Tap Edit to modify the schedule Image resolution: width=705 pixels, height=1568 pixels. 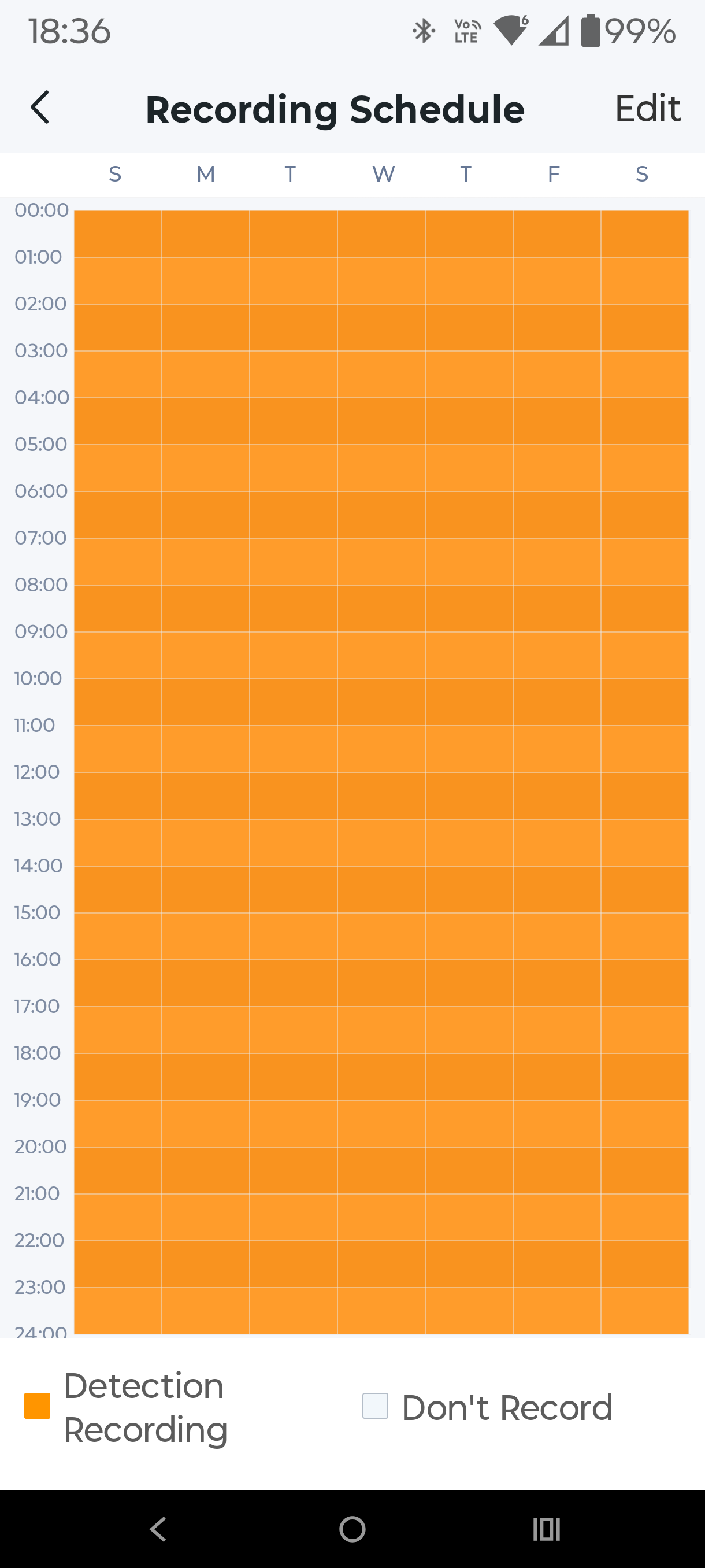coord(647,109)
